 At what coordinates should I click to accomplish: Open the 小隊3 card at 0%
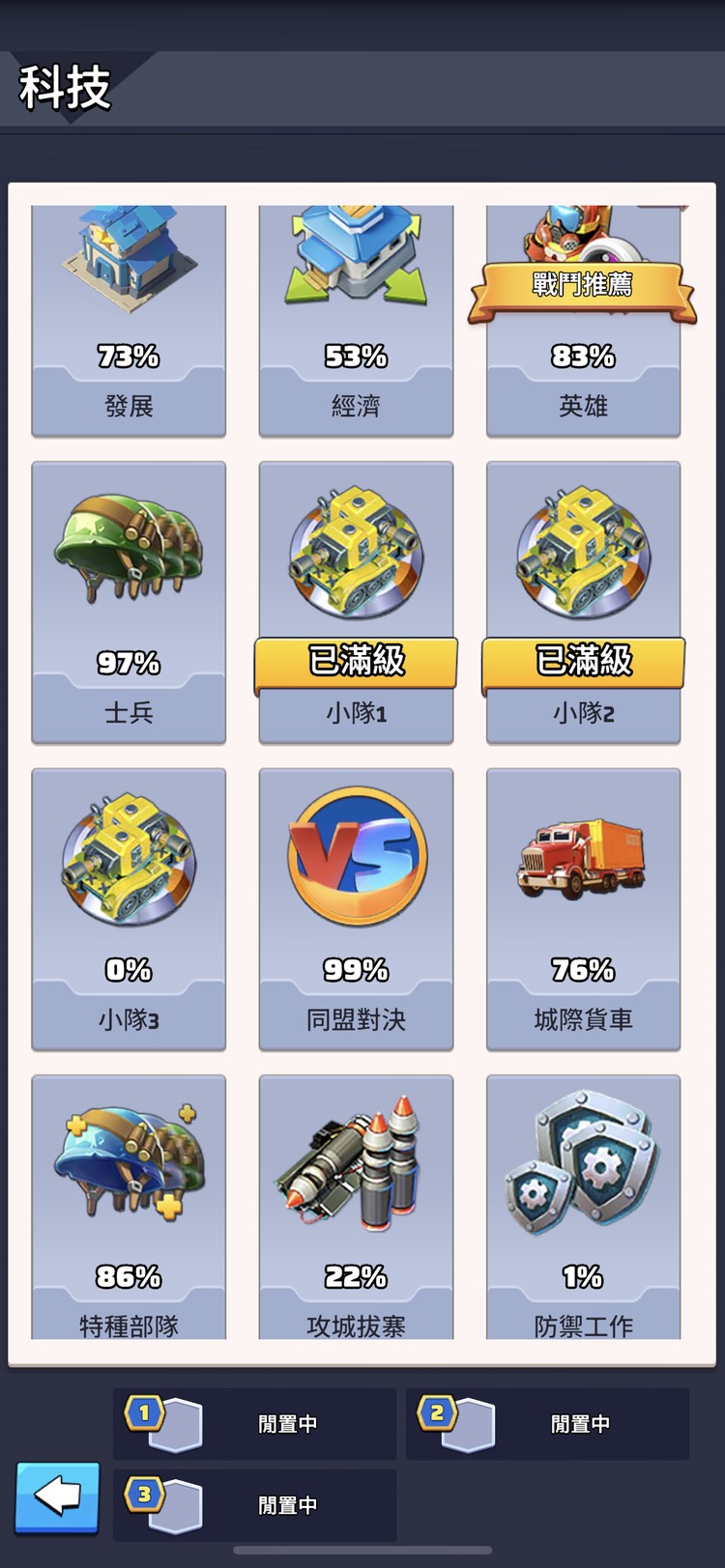click(129, 908)
